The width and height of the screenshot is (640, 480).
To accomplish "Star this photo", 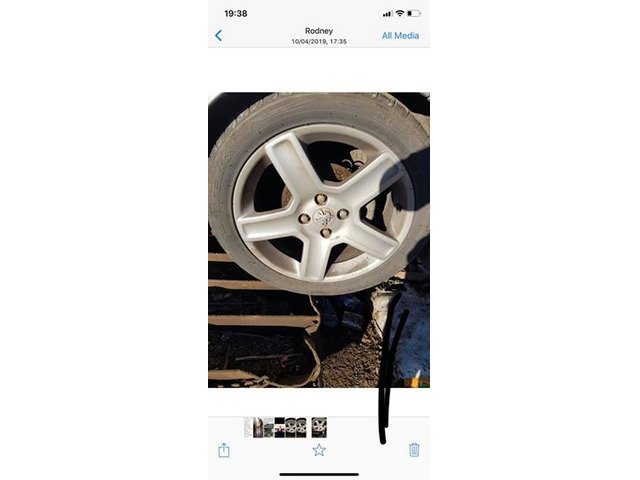I will coord(319,450).
